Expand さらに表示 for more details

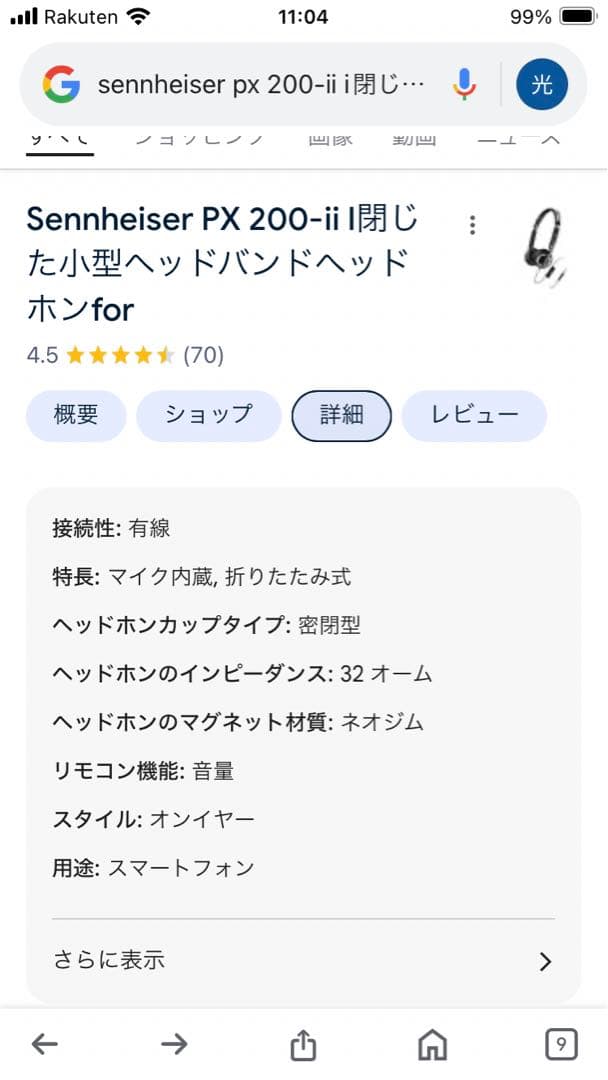(303, 961)
